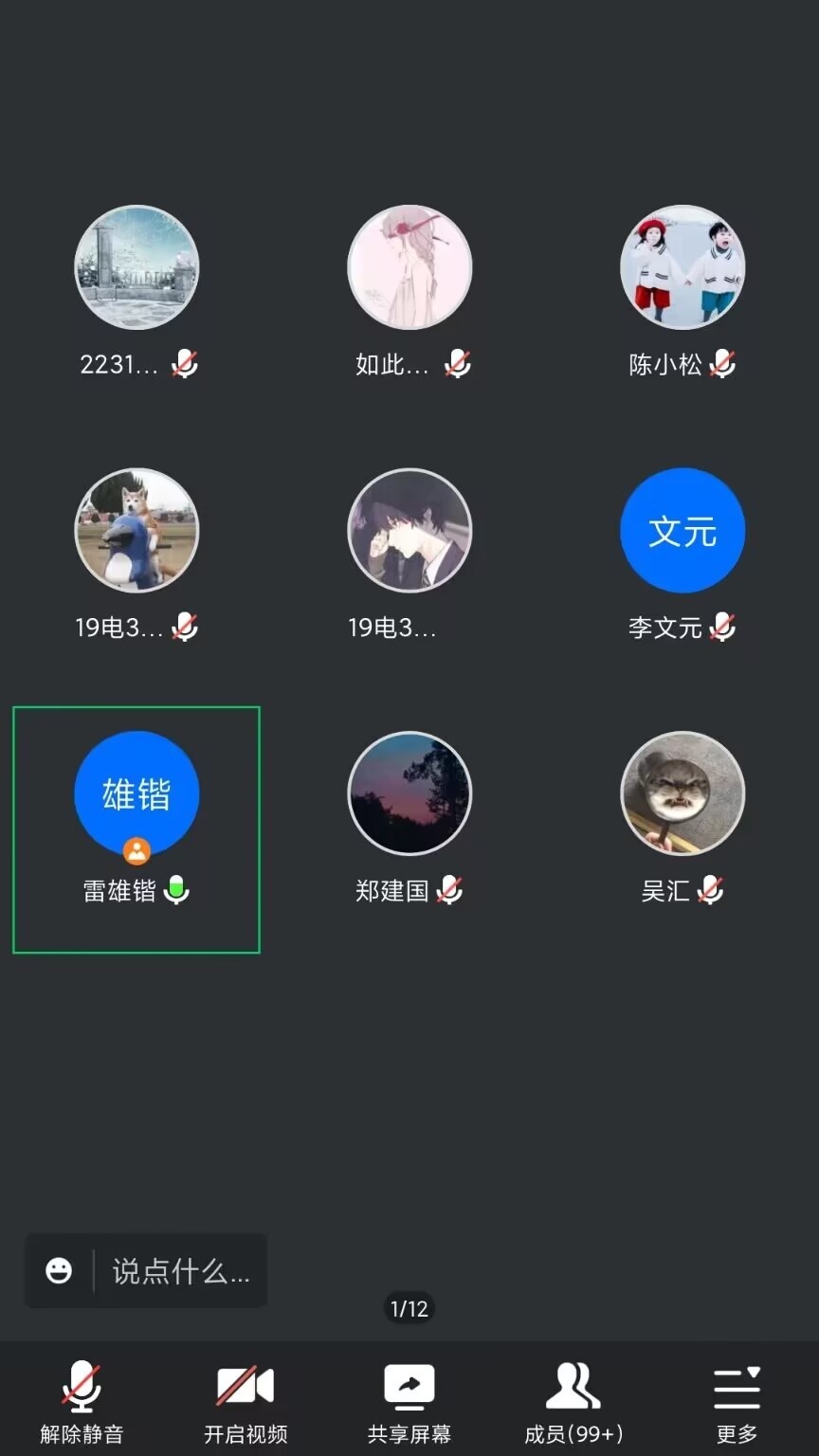Start sharing screen via 共享屏幕

[x=409, y=1401]
